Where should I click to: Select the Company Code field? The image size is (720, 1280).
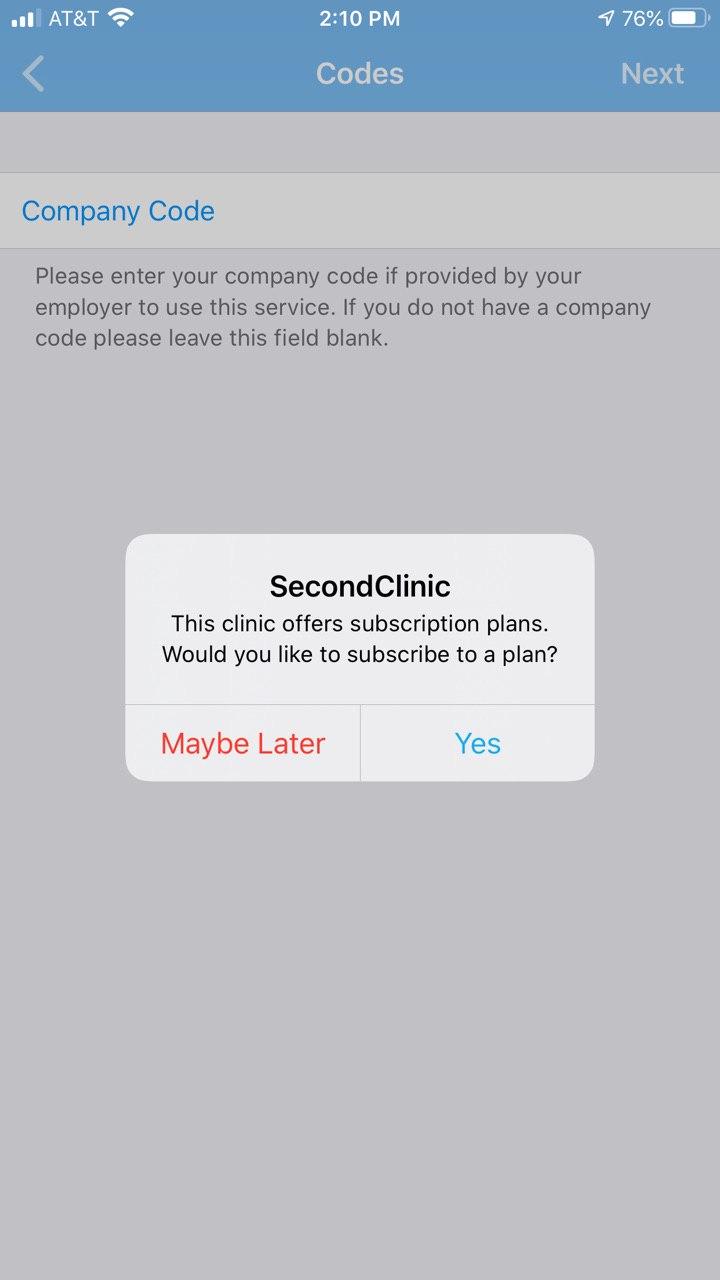click(x=360, y=211)
